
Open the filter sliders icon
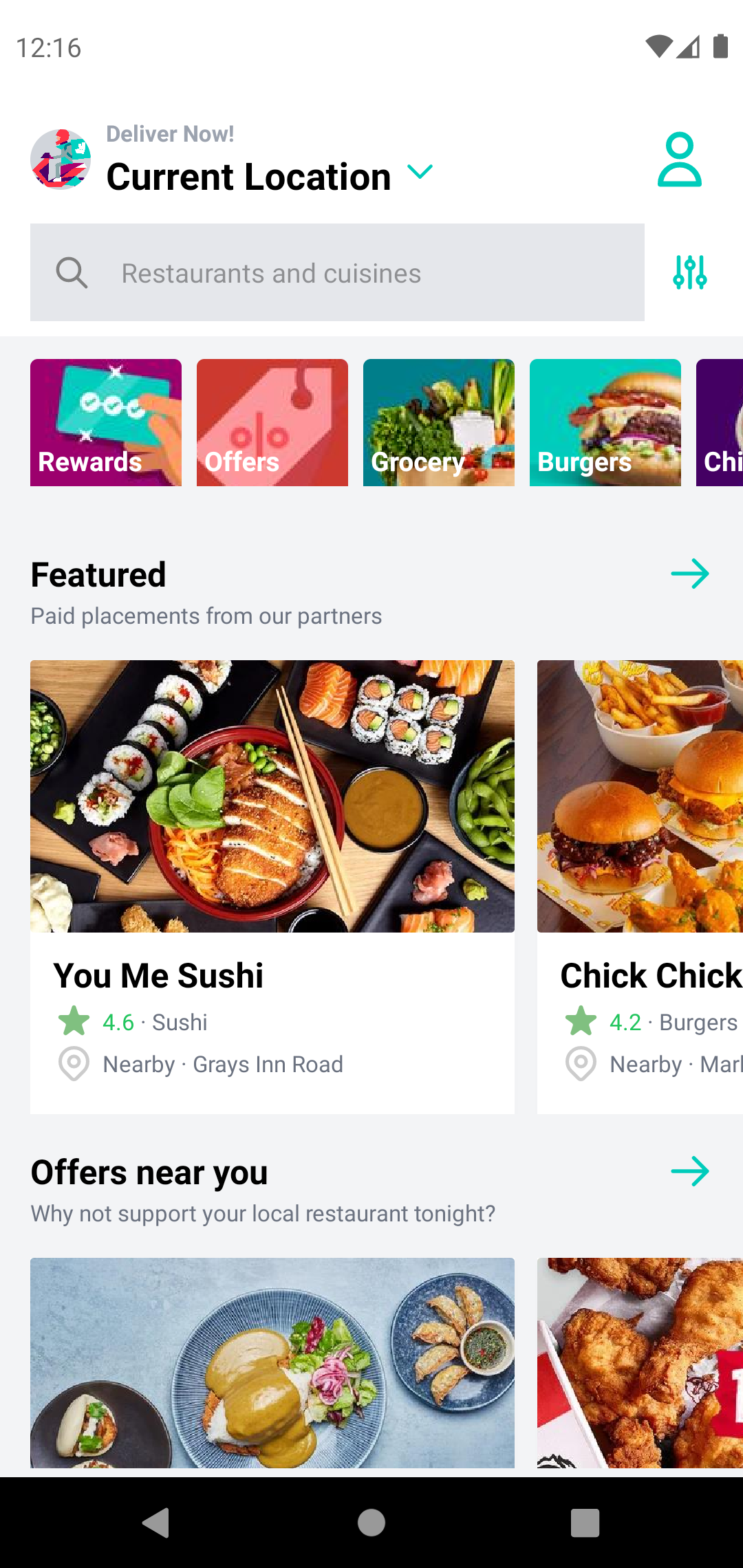point(690,272)
